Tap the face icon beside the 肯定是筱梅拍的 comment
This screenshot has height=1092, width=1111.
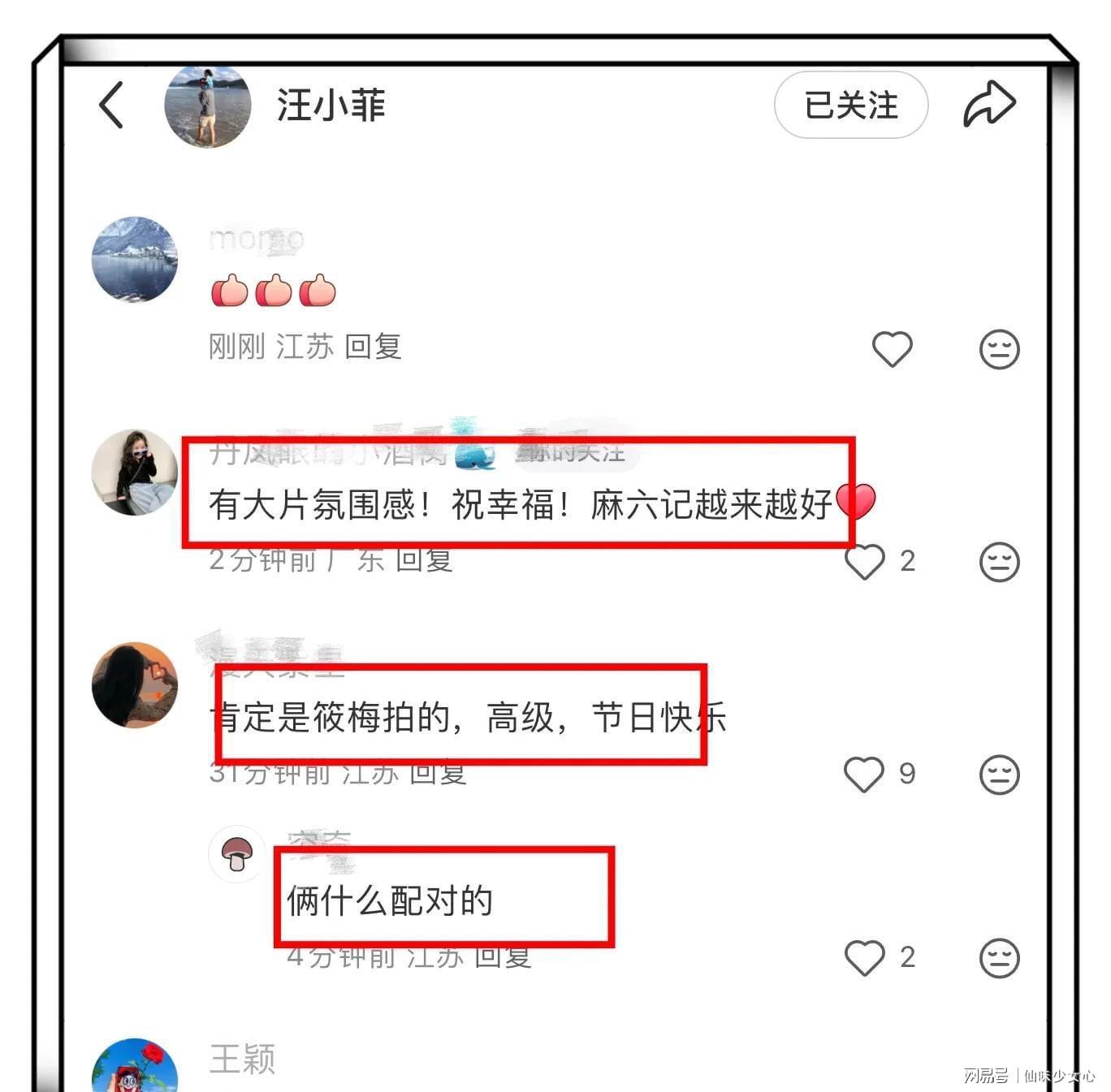(999, 775)
